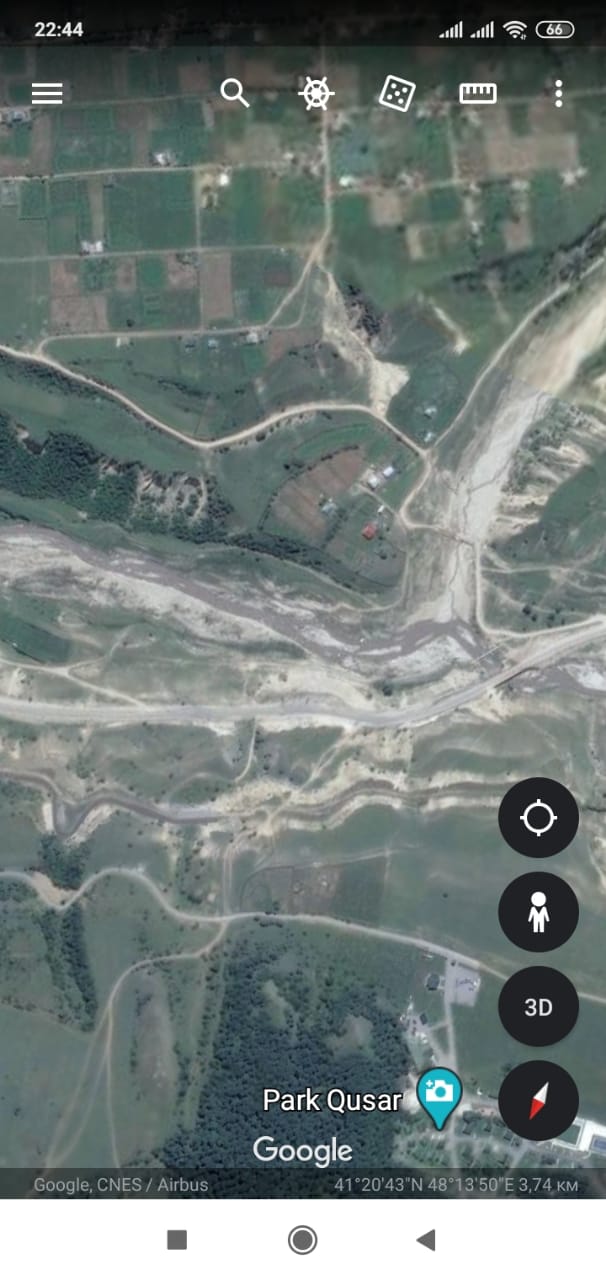Tap the system home circle button
Screen dimensions: 606x1280
(x=302, y=1241)
